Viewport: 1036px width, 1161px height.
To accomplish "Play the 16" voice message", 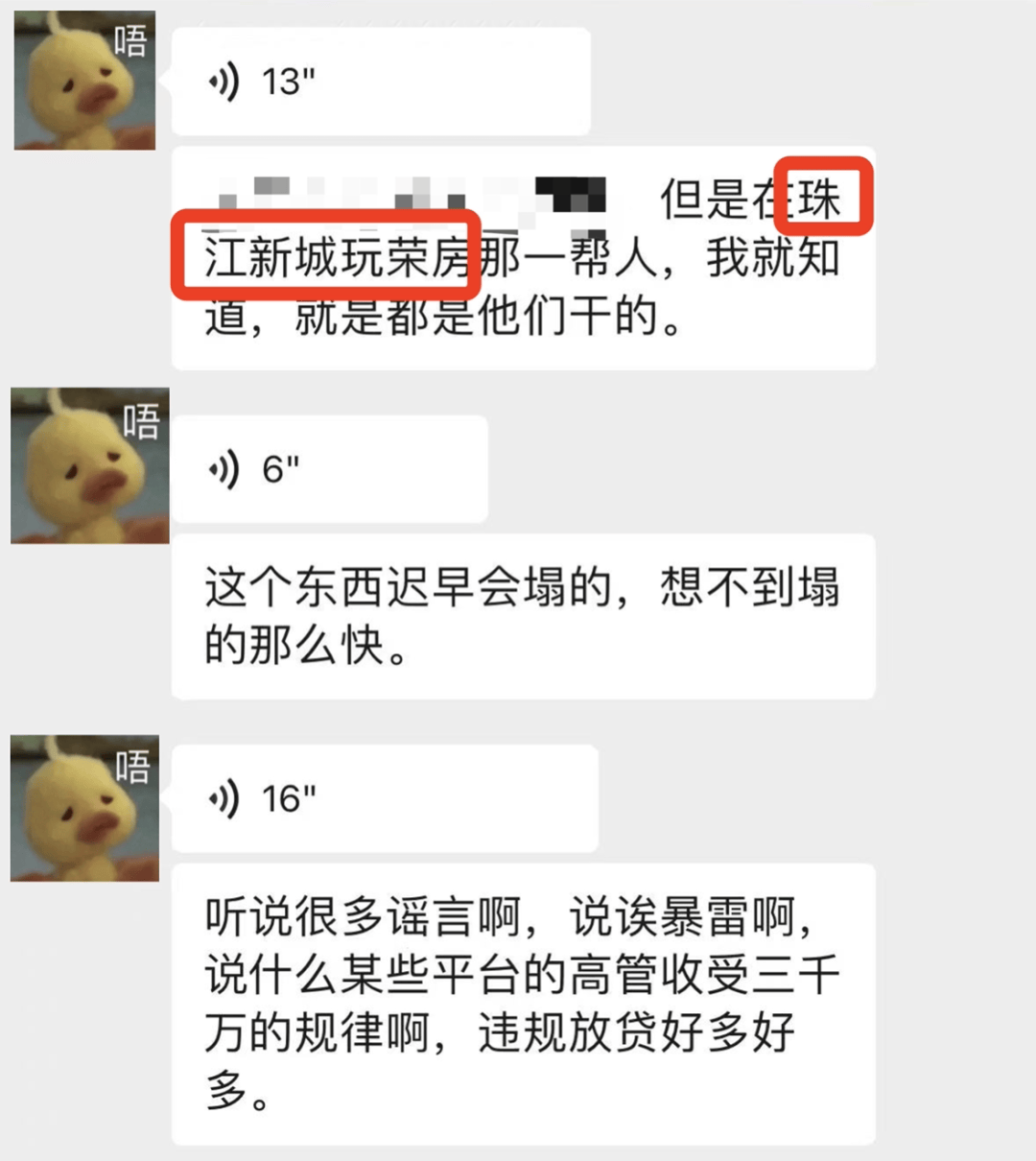I will (384, 798).
